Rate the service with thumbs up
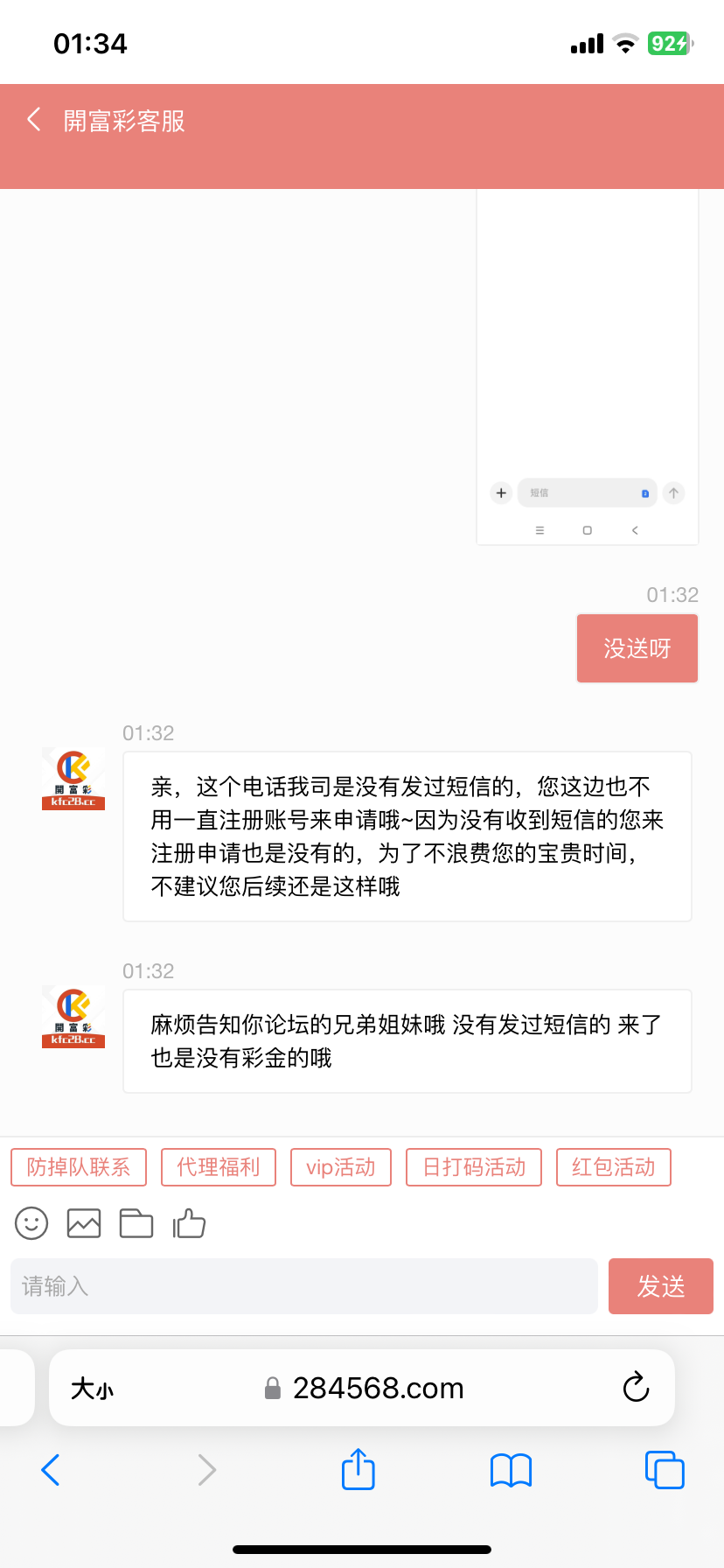This screenshot has height=1568, width=724. (189, 1223)
